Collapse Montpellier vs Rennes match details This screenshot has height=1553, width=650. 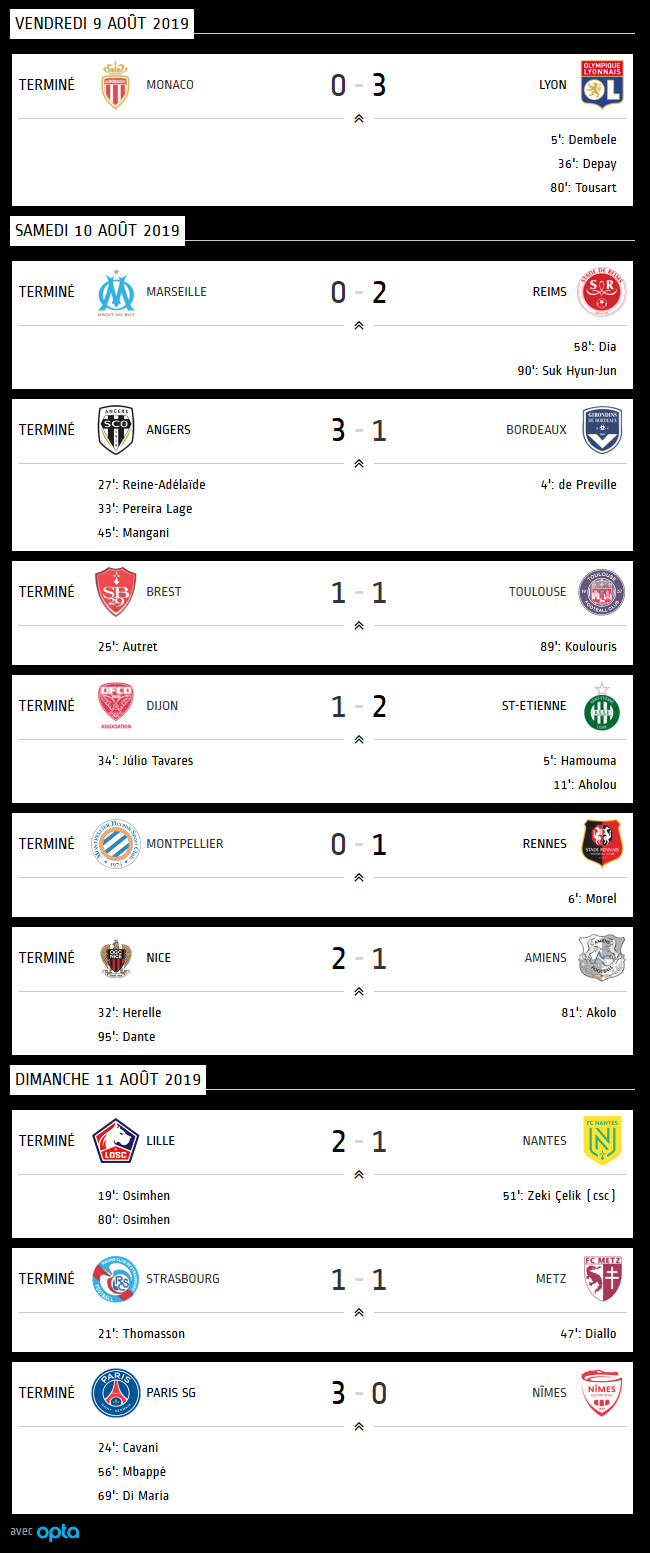pos(358,878)
